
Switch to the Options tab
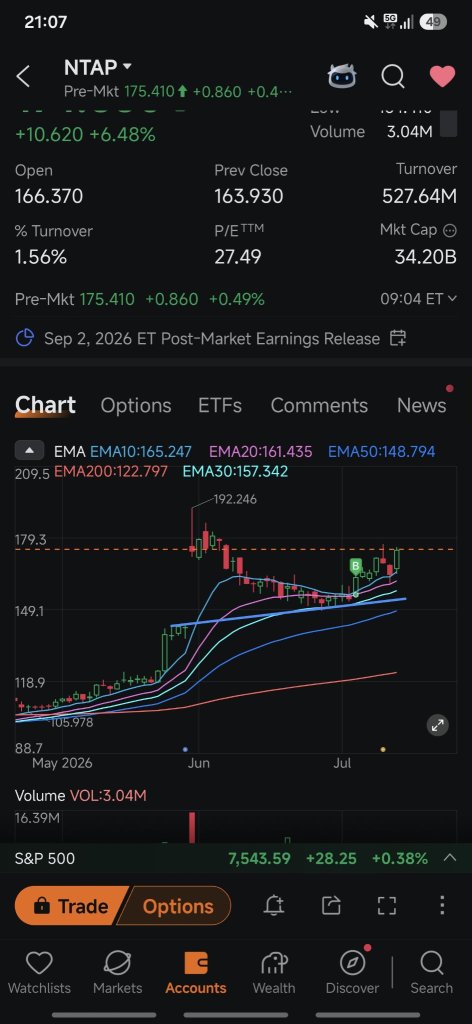136,406
